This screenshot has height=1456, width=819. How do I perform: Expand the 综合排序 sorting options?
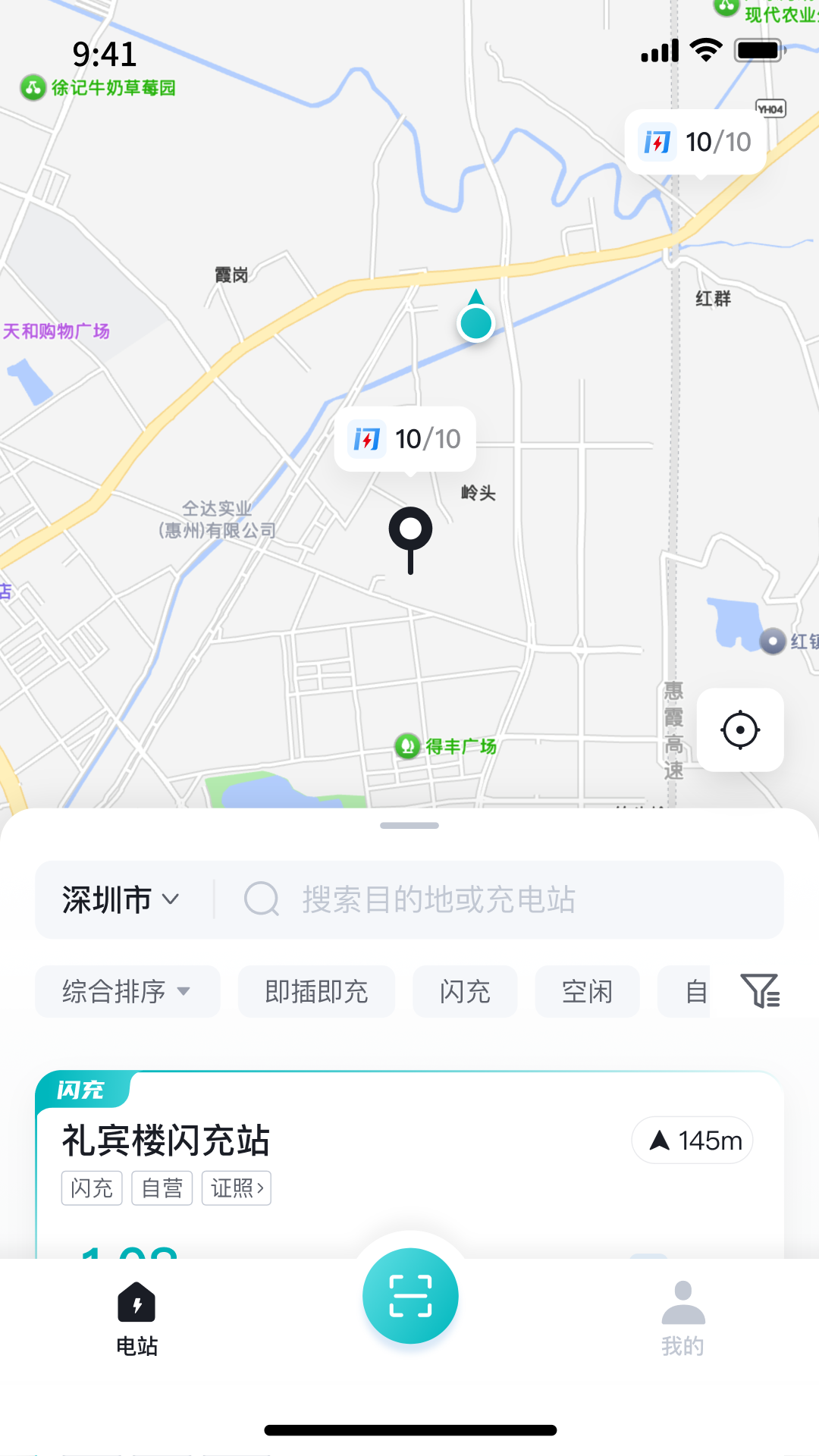(127, 991)
